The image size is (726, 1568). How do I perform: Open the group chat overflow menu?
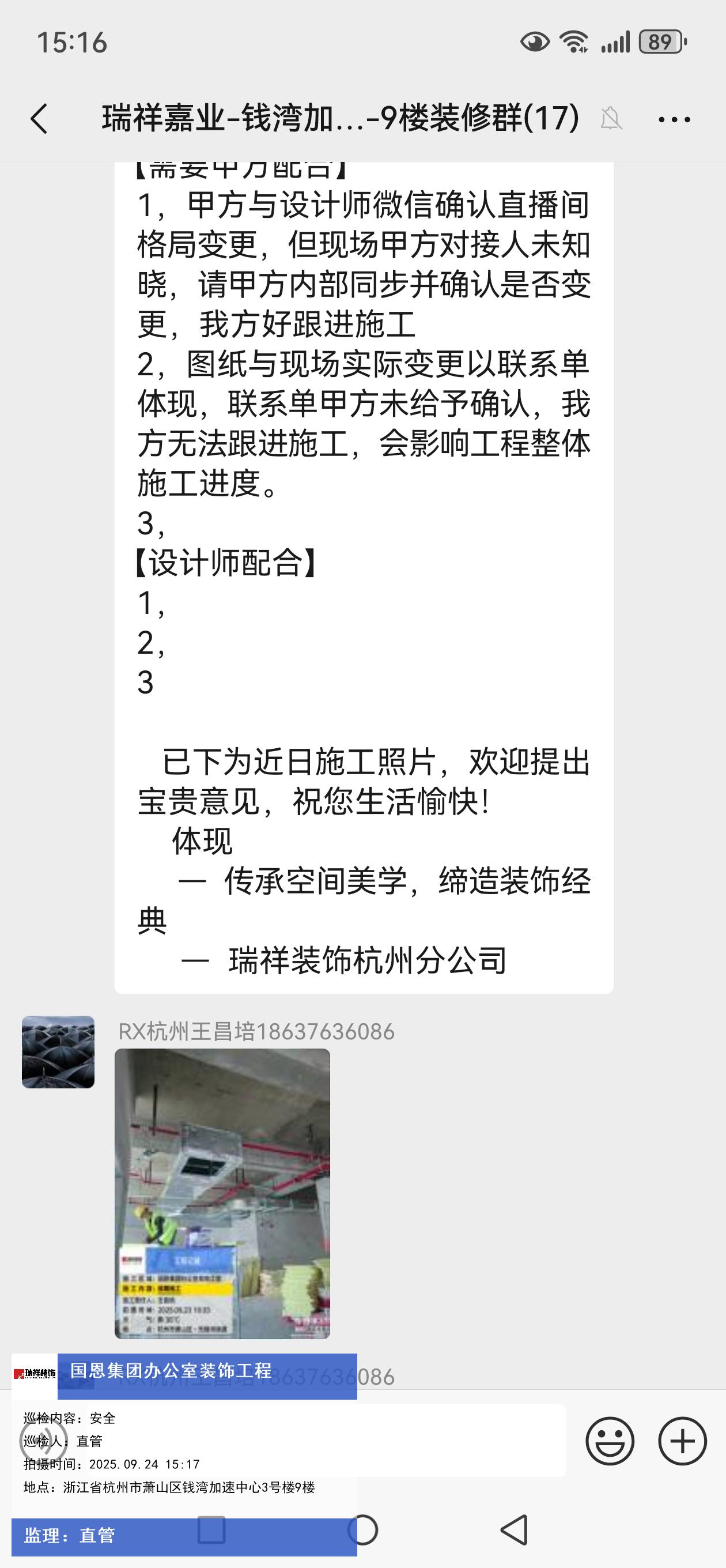(674, 119)
